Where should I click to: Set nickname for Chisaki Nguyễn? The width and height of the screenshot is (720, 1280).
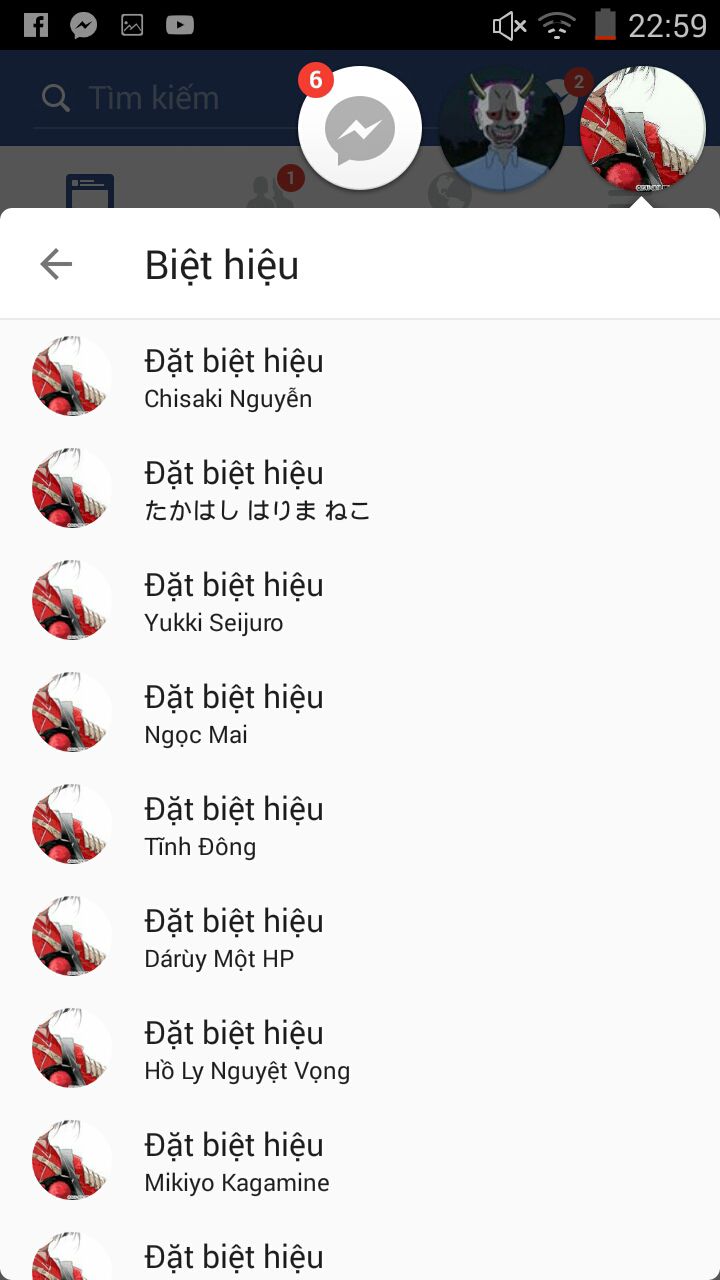coord(234,377)
